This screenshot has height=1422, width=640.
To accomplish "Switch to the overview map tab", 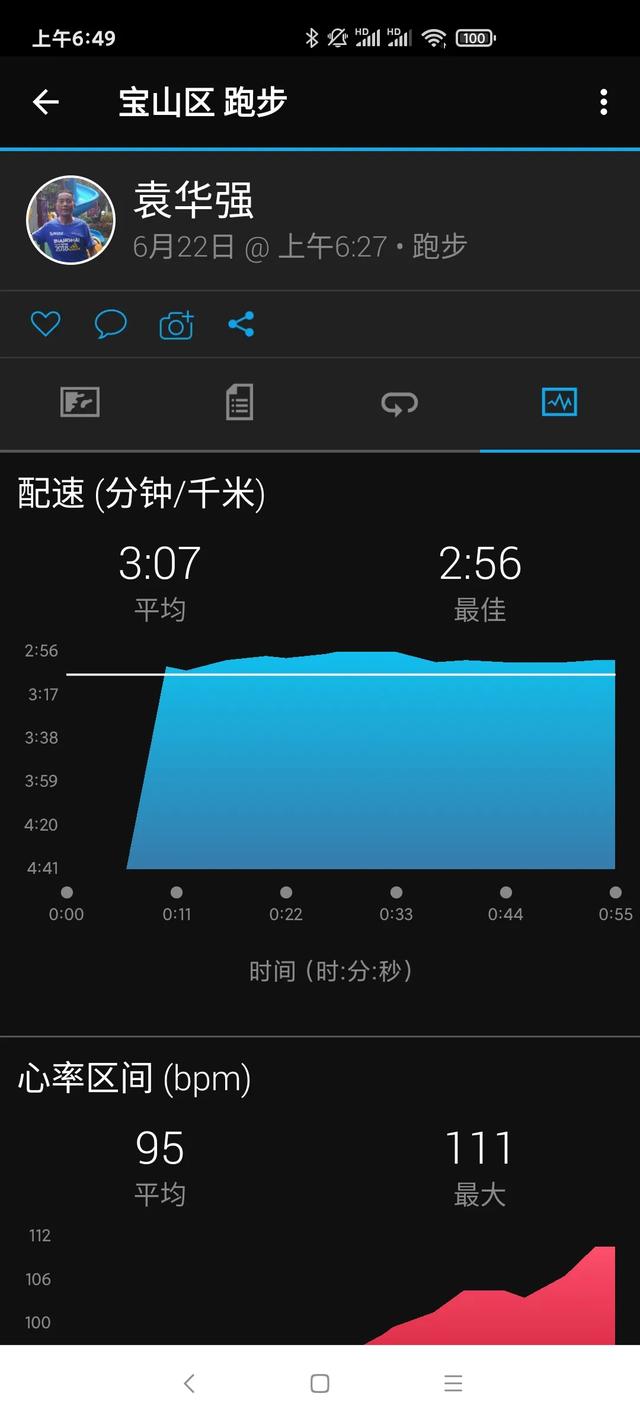I will (x=80, y=403).
